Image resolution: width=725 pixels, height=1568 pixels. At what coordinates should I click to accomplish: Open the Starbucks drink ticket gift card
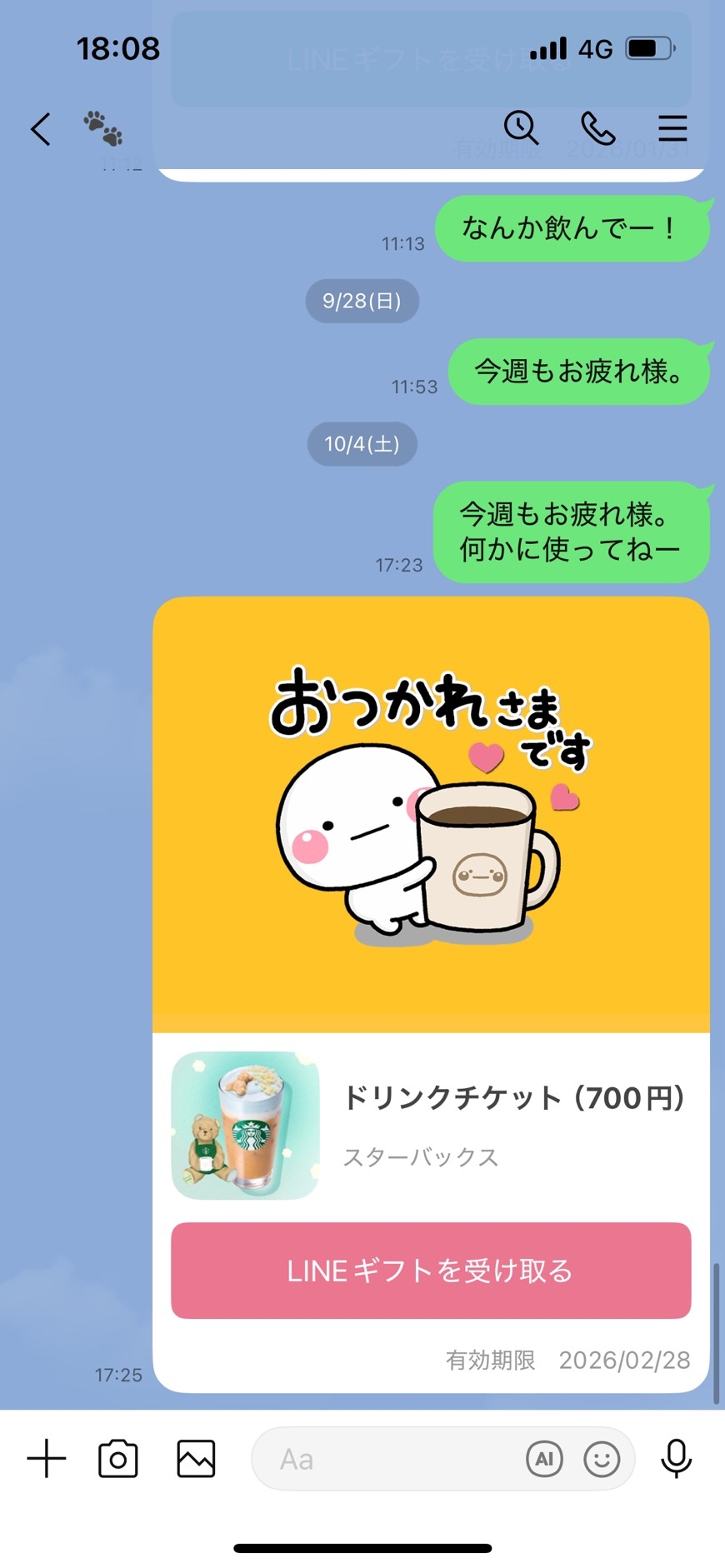(431, 1125)
